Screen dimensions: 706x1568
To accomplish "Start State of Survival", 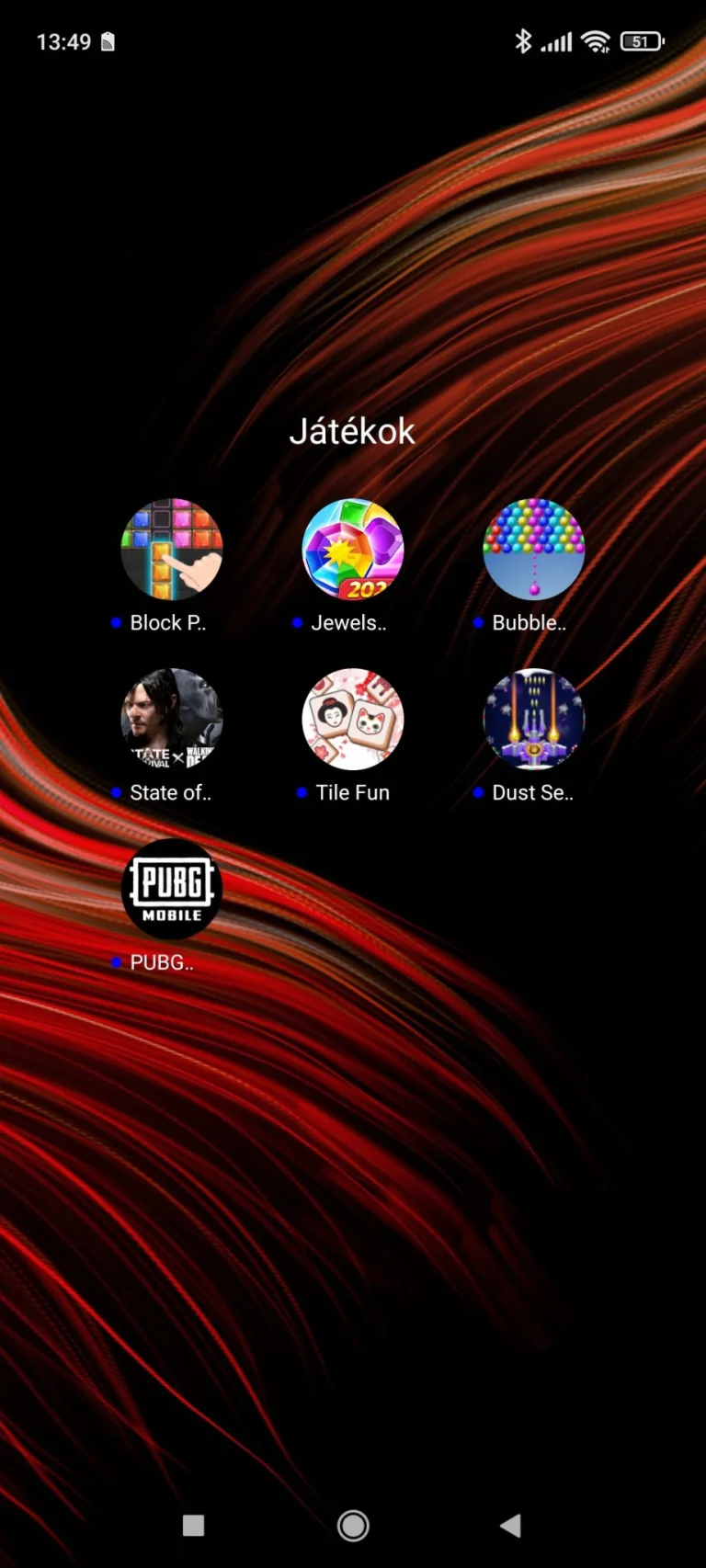I will point(171,719).
